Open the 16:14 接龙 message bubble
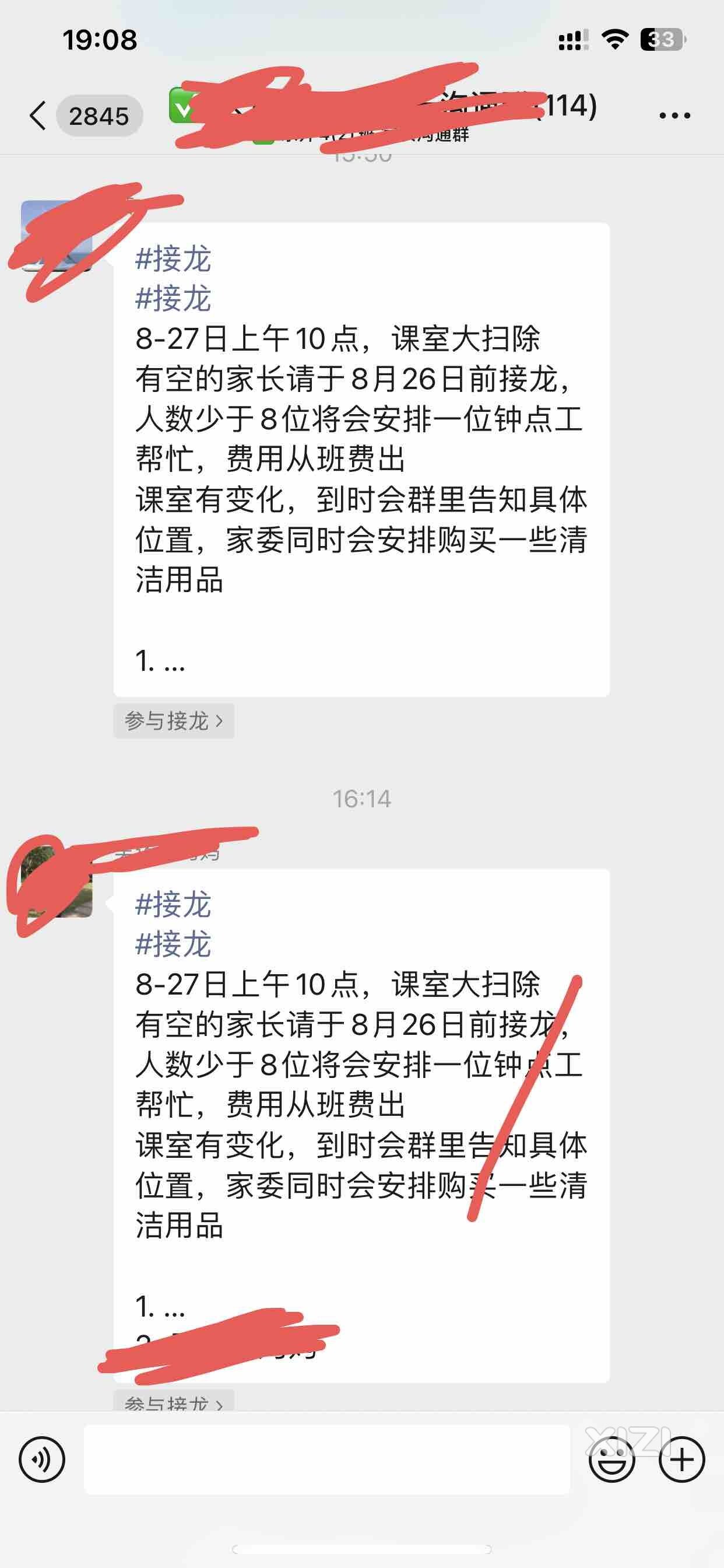This screenshot has width=724, height=1568. 361,1126
